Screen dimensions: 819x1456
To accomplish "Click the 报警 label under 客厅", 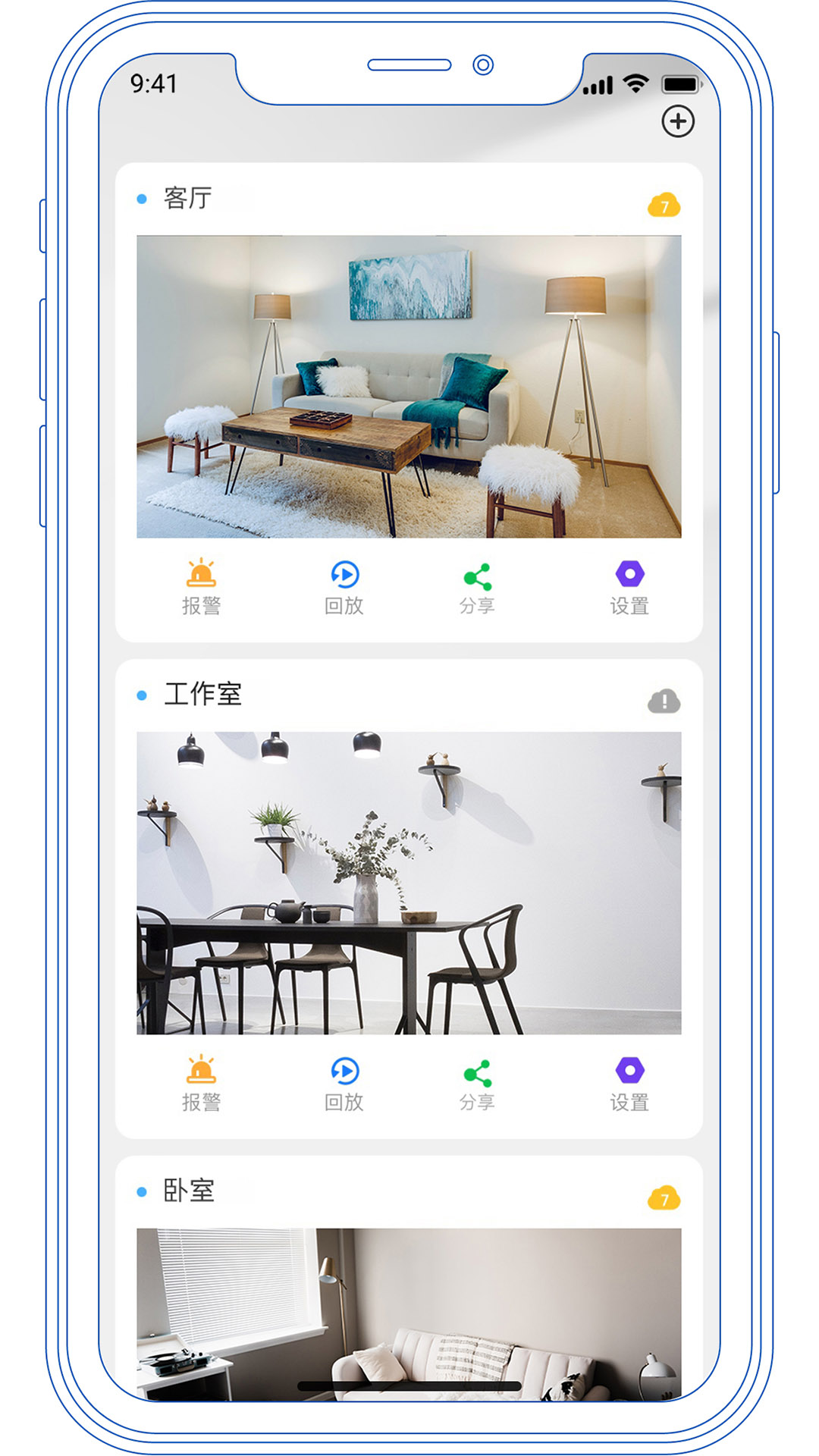I will (x=201, y=607).
